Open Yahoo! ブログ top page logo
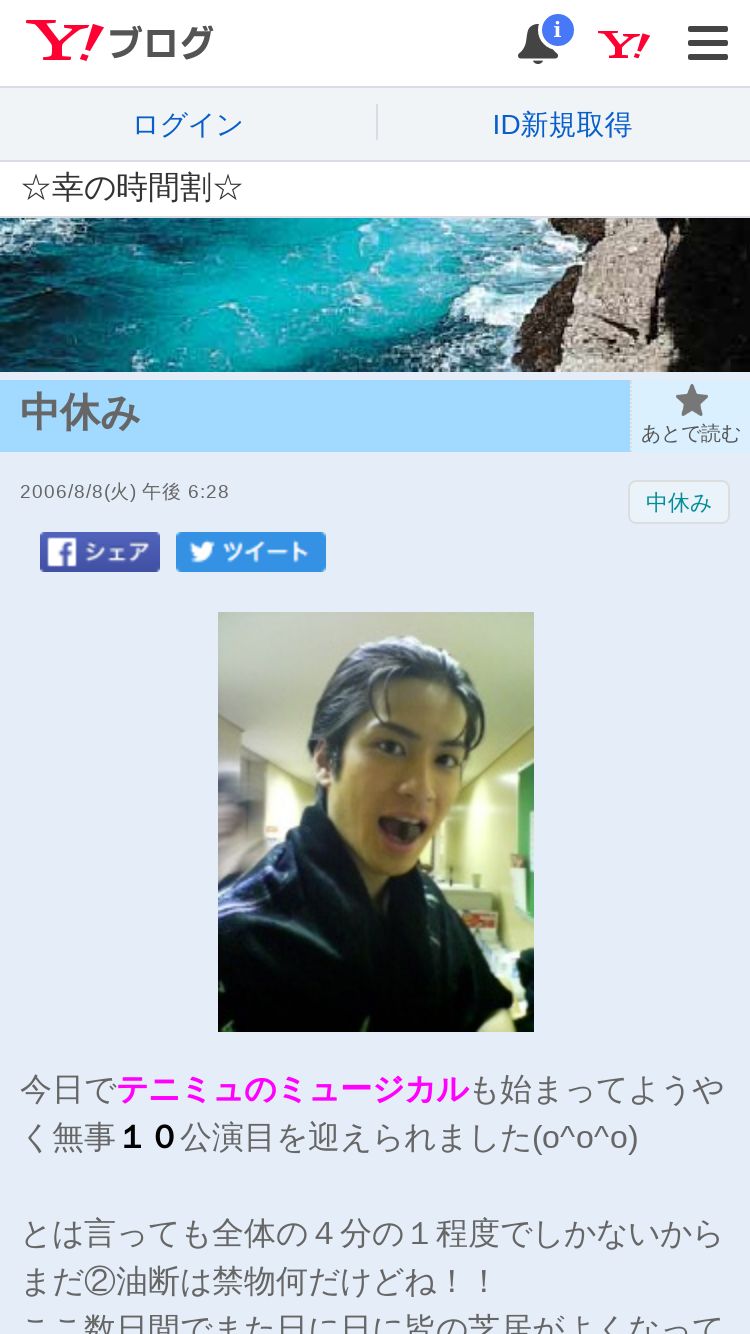This screenshot has height=1334, width=750. 120,42
